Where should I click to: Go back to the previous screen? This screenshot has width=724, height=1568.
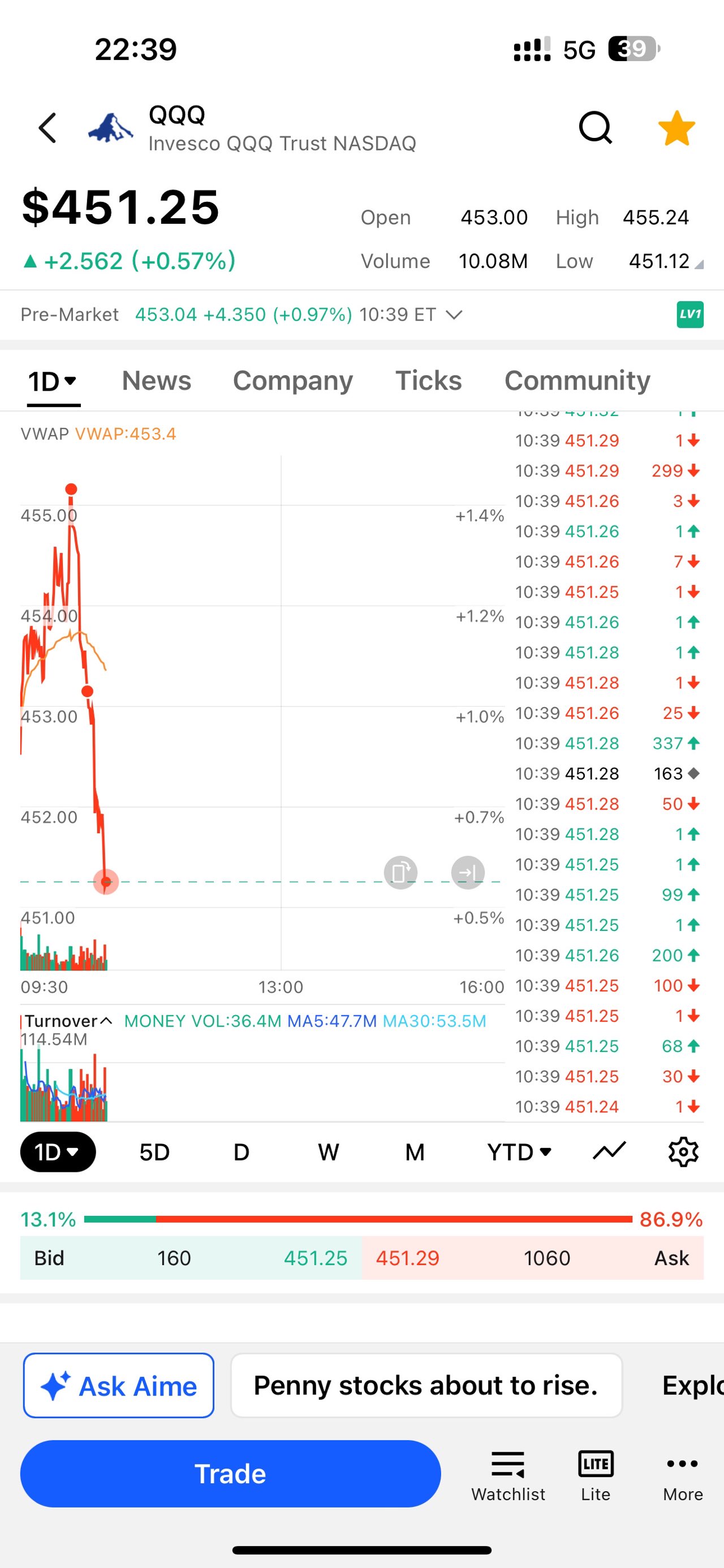48,128
